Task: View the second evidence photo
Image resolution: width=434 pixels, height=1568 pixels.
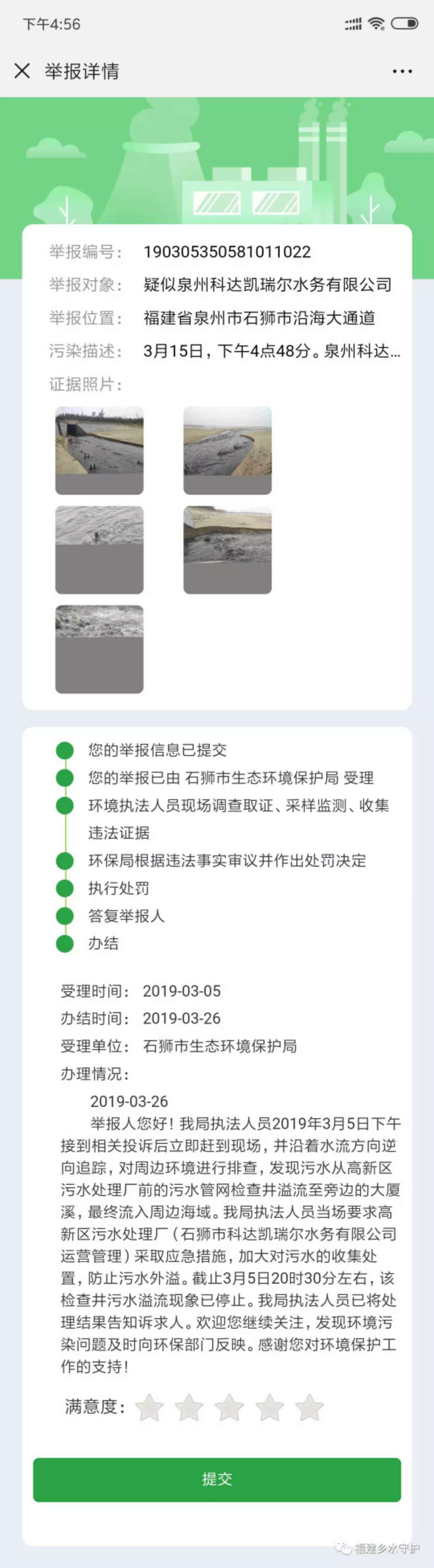Action: point(227,450)
